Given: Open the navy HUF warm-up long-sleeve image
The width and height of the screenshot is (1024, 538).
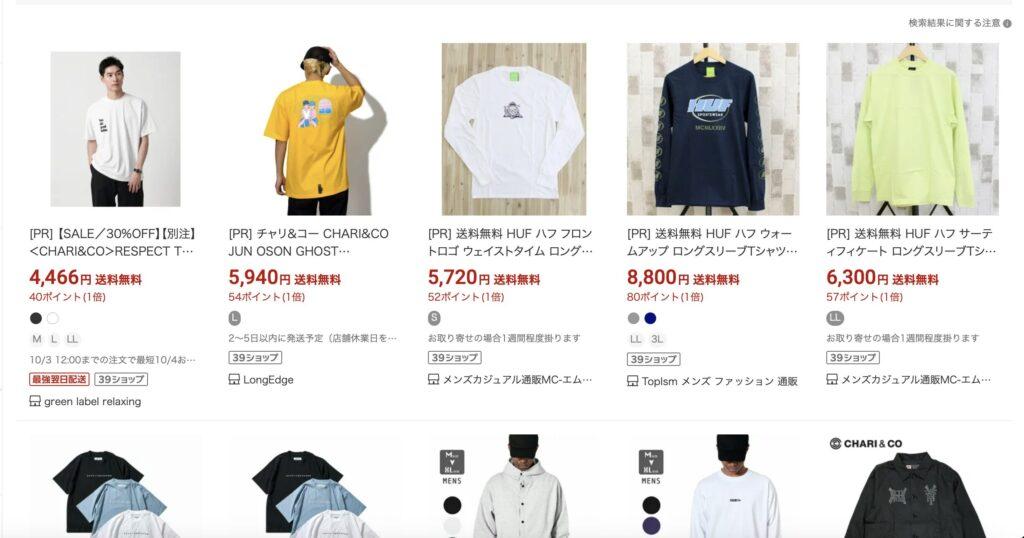Looking at the screenshot, I should tap(712, 129).
